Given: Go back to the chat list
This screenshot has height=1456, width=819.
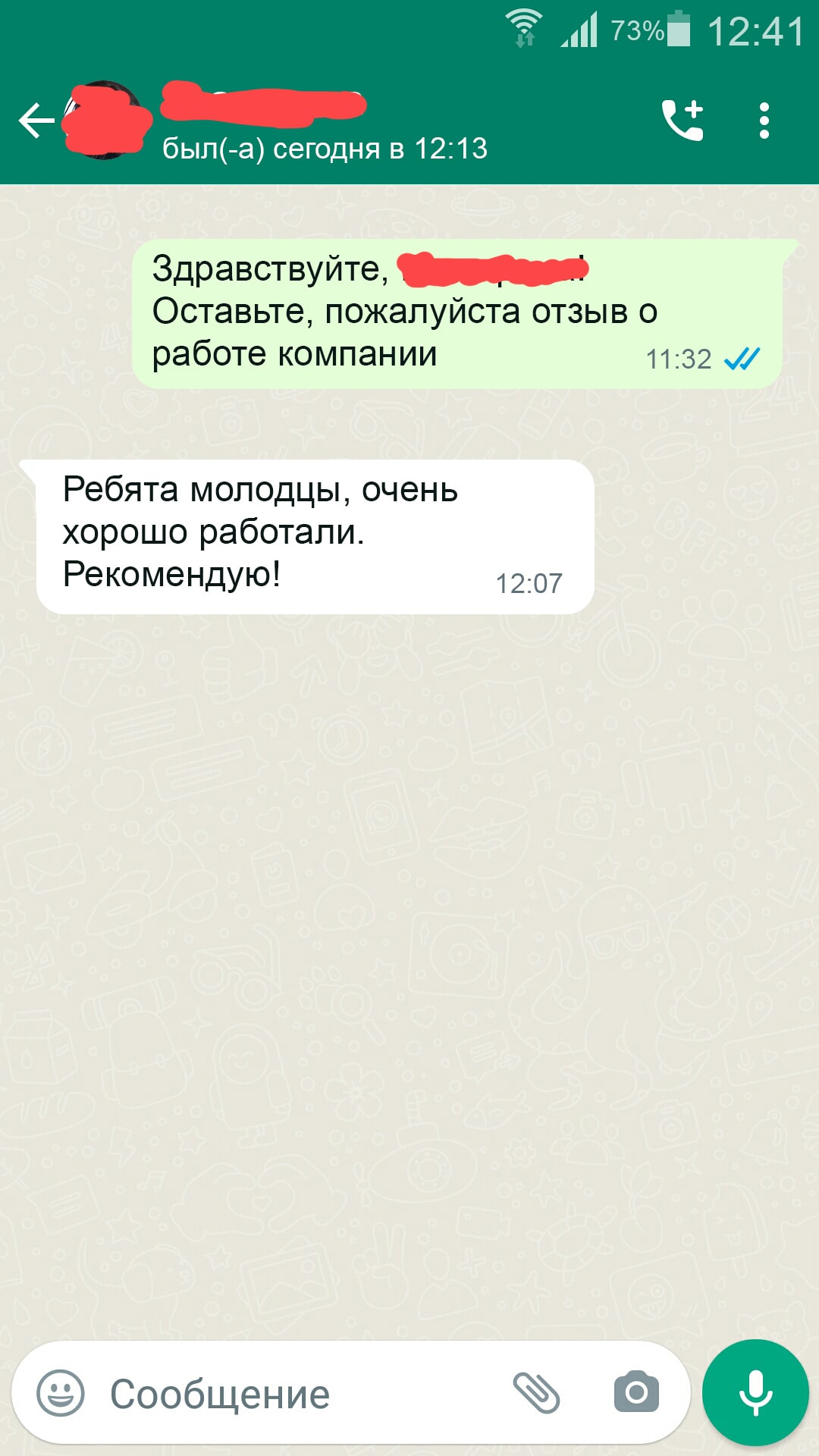Looking at the screenshot, I should 36,121.
